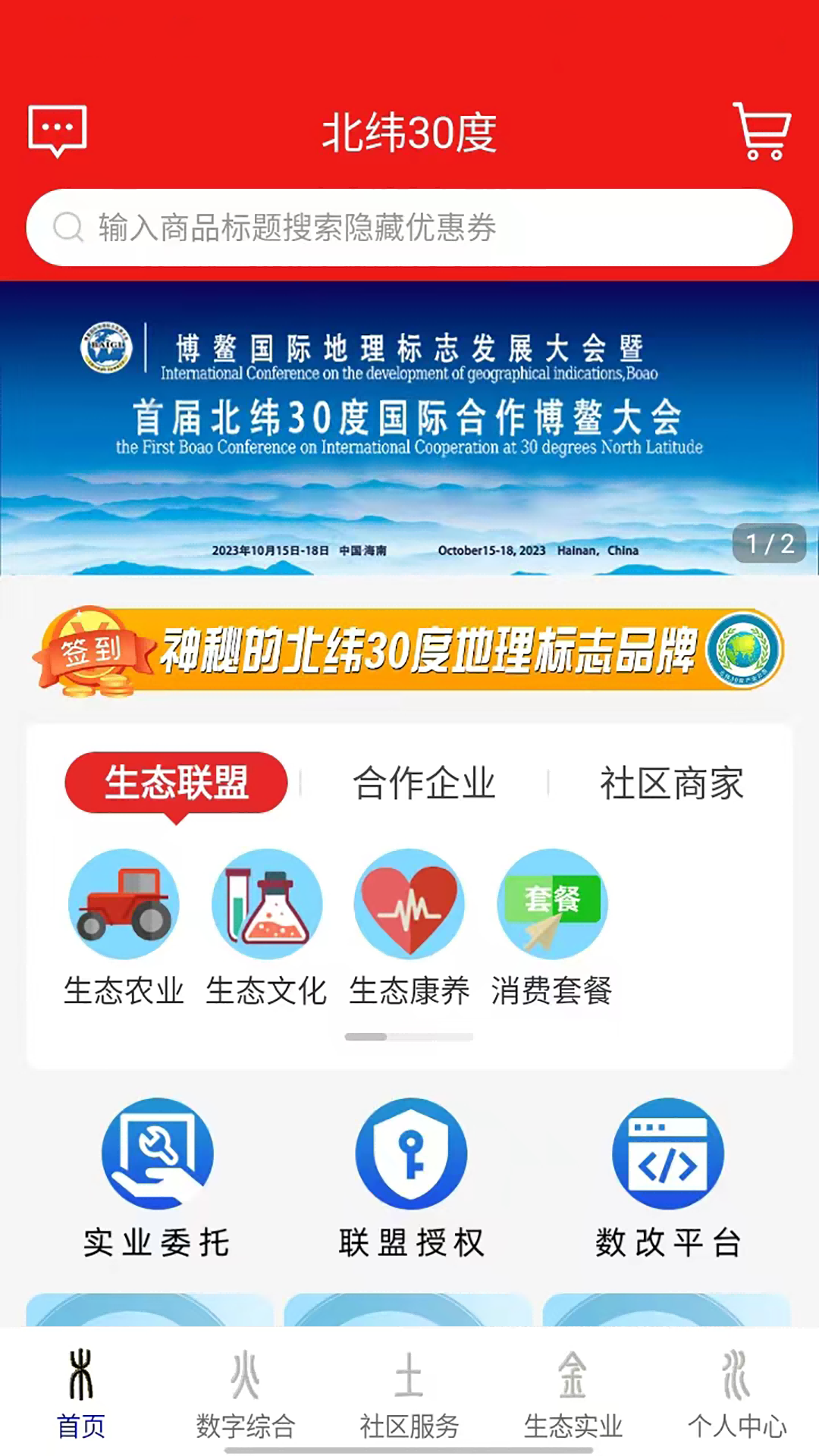
Task: Go to 个人中心 personal center
Action: click(x=737, y=1407)
